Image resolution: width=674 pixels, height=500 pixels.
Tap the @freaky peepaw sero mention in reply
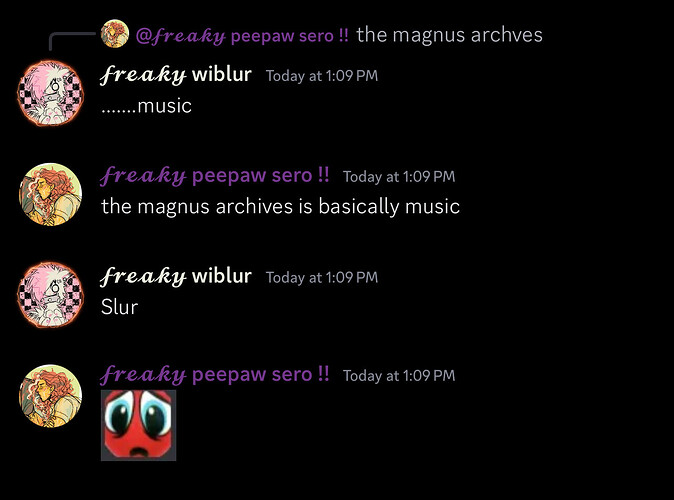241,35
